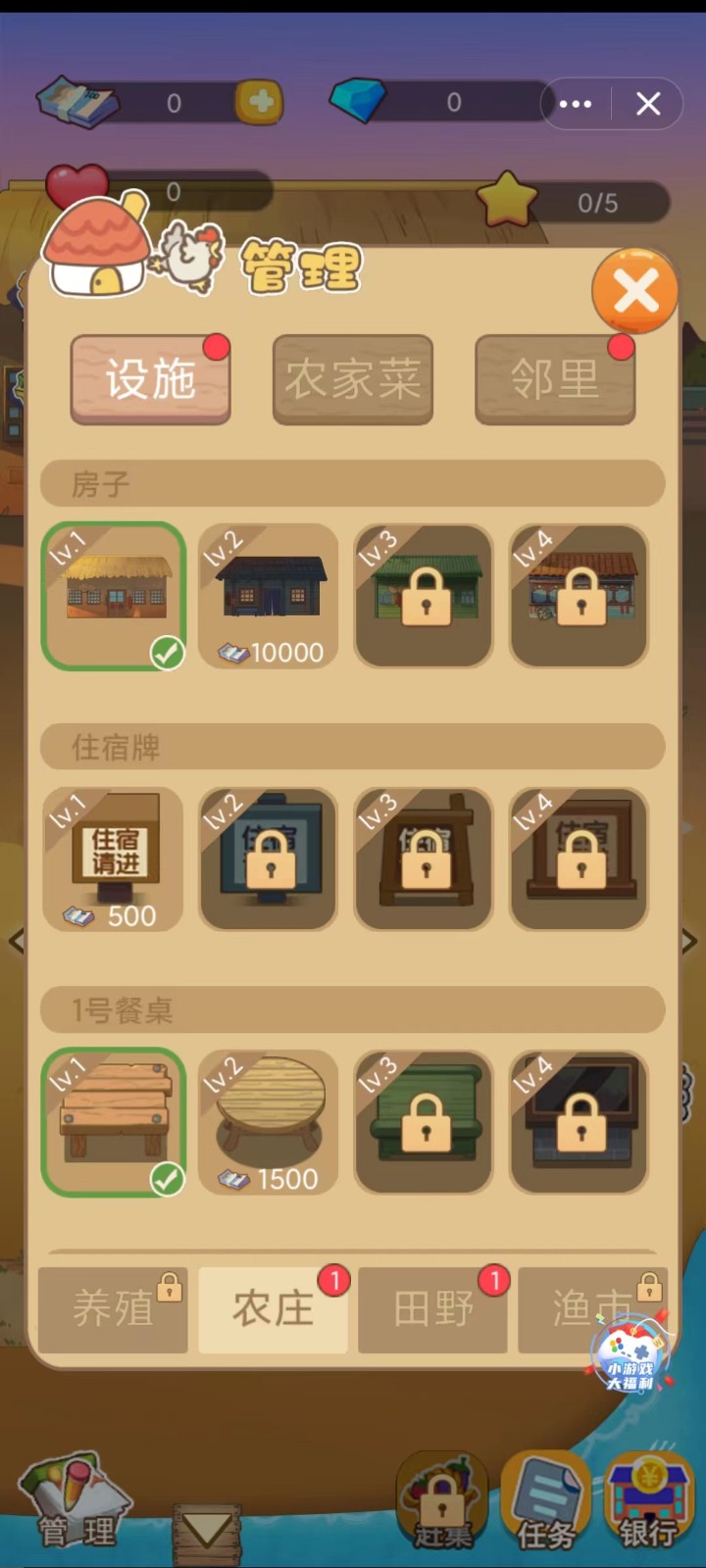Select the checked lv.1 house
The image size is (706, 1568).
[x=113, y=593]
